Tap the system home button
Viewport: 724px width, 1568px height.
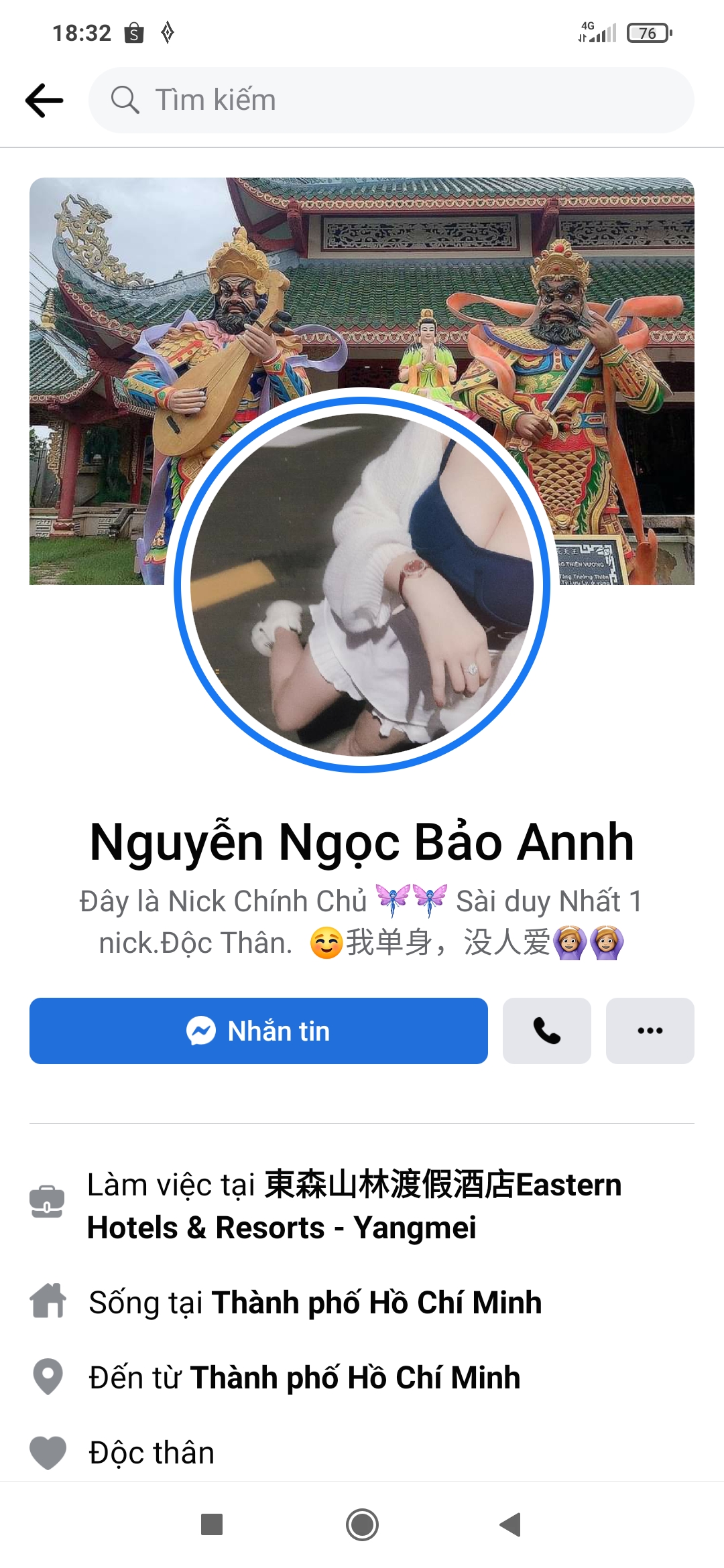pyautogui.click(x=362, y=1524)
